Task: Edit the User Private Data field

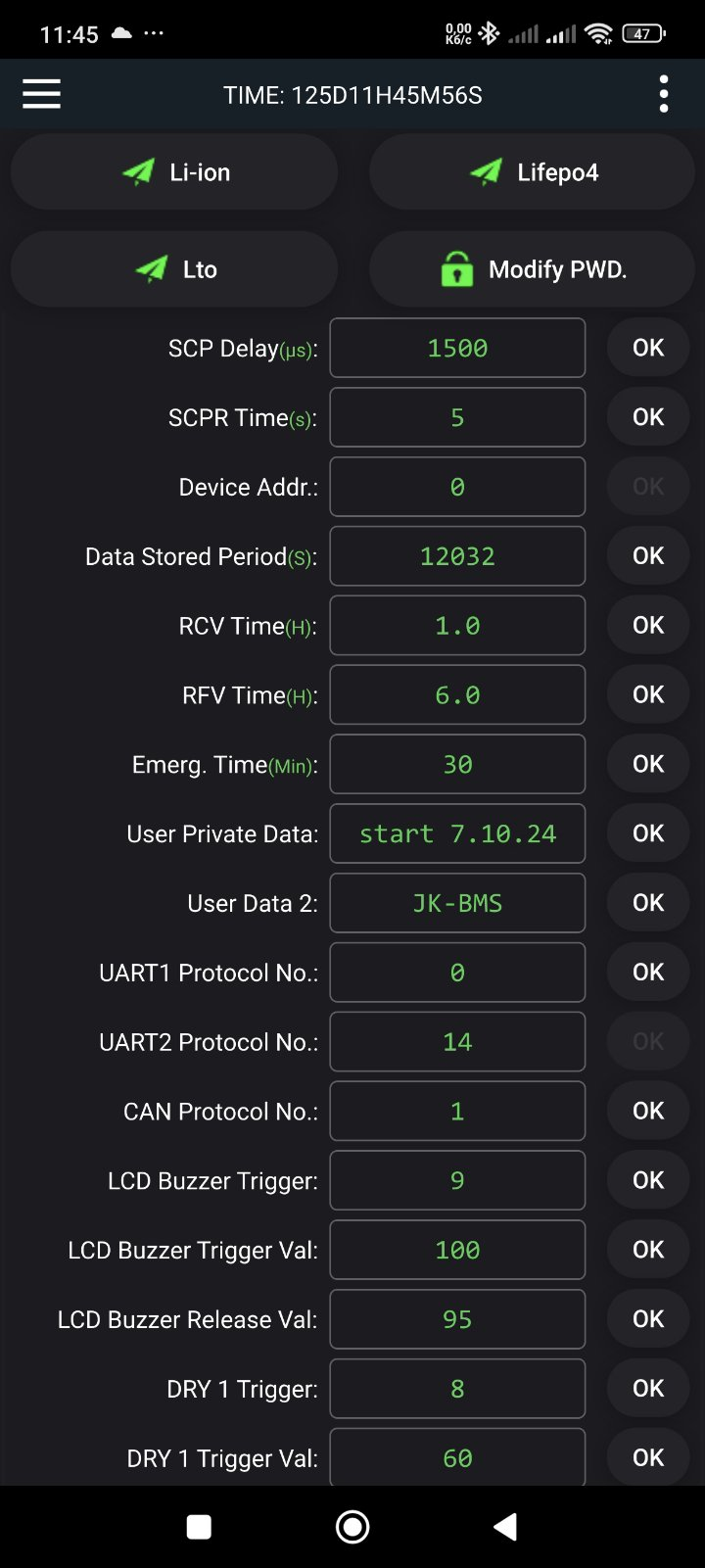Action: (457, 833)
